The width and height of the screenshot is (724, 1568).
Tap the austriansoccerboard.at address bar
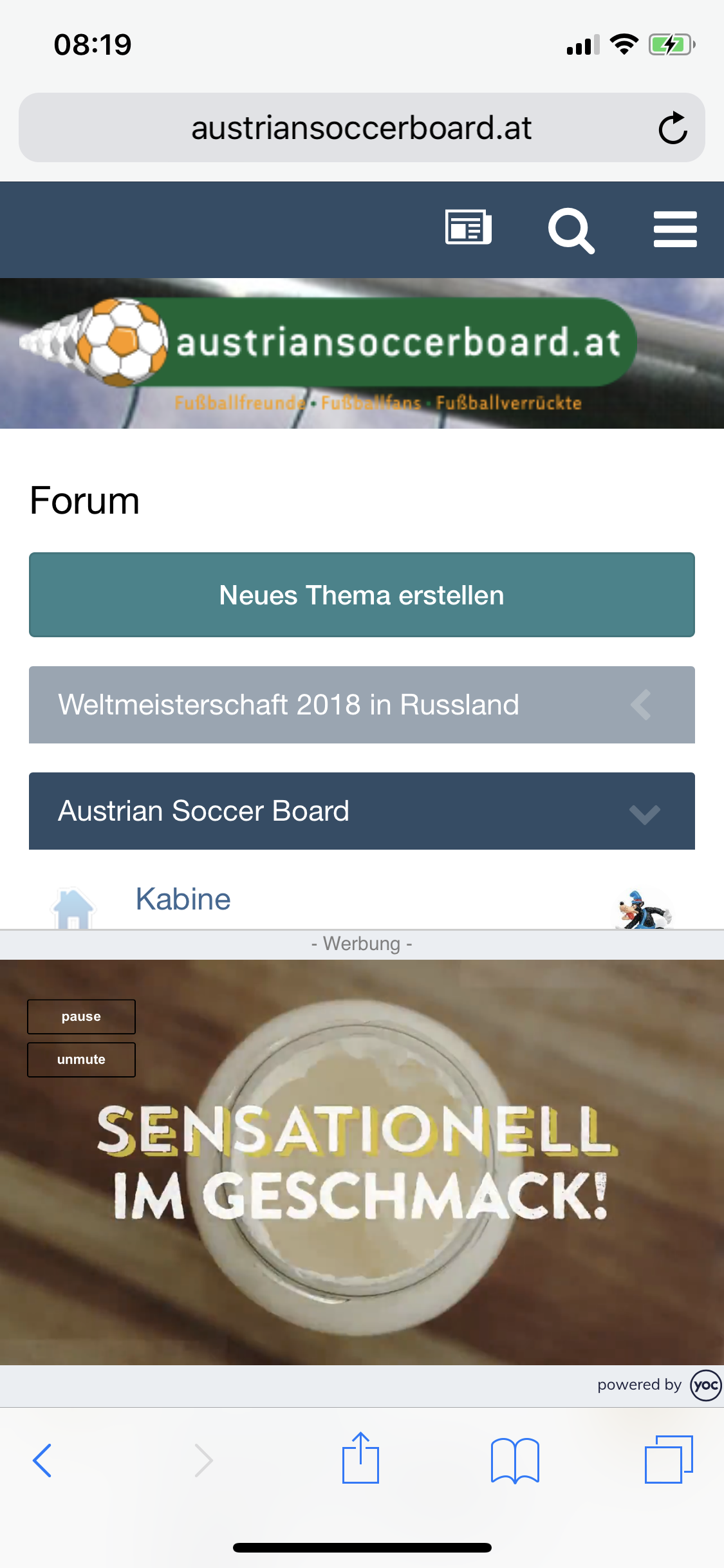coord(362,127)
